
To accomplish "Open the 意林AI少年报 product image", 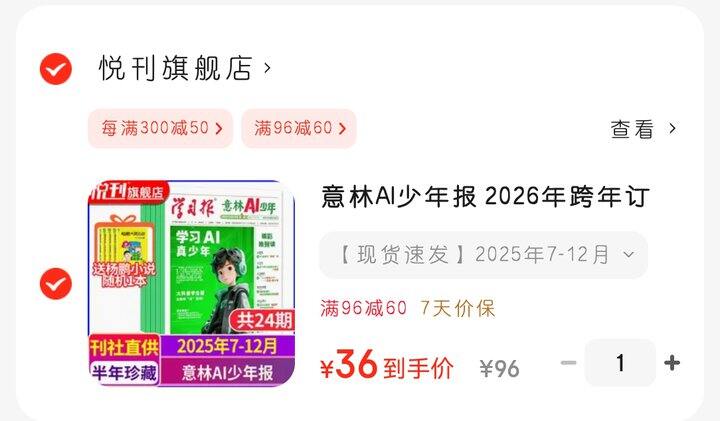I will [191, 283].
